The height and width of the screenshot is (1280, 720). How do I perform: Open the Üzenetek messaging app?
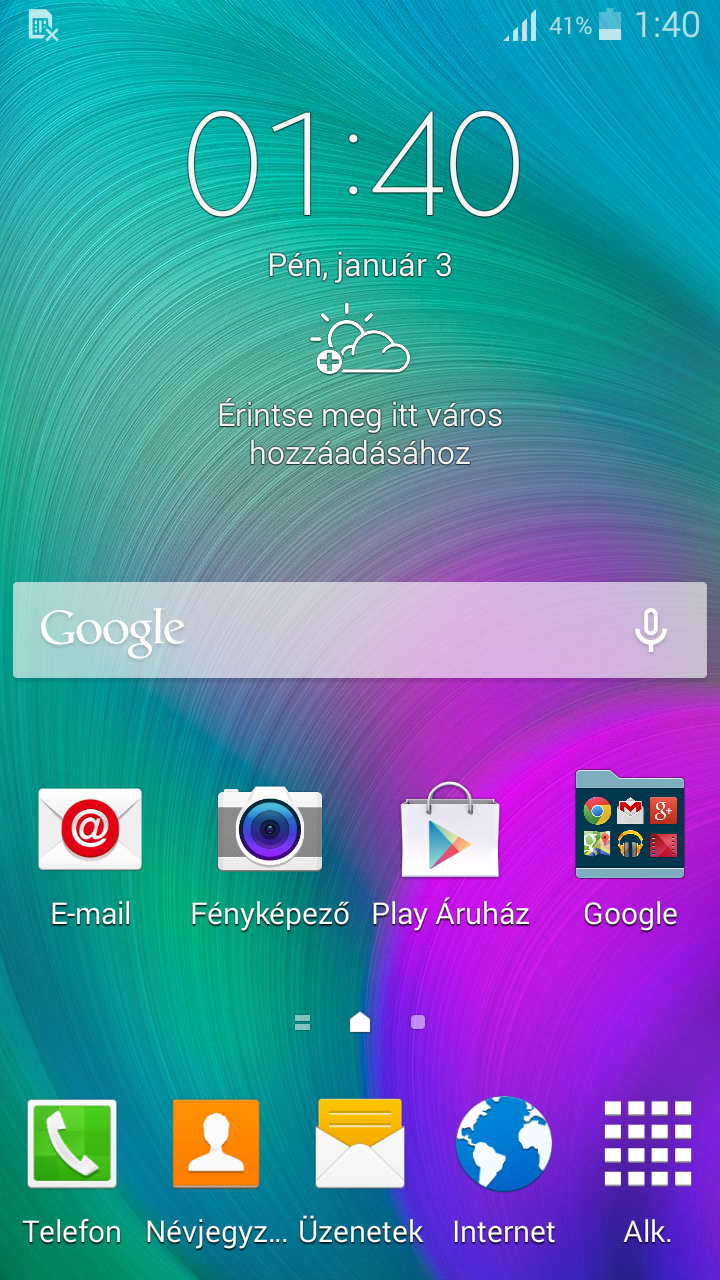pyautogui.click(x=360, y=1145)
